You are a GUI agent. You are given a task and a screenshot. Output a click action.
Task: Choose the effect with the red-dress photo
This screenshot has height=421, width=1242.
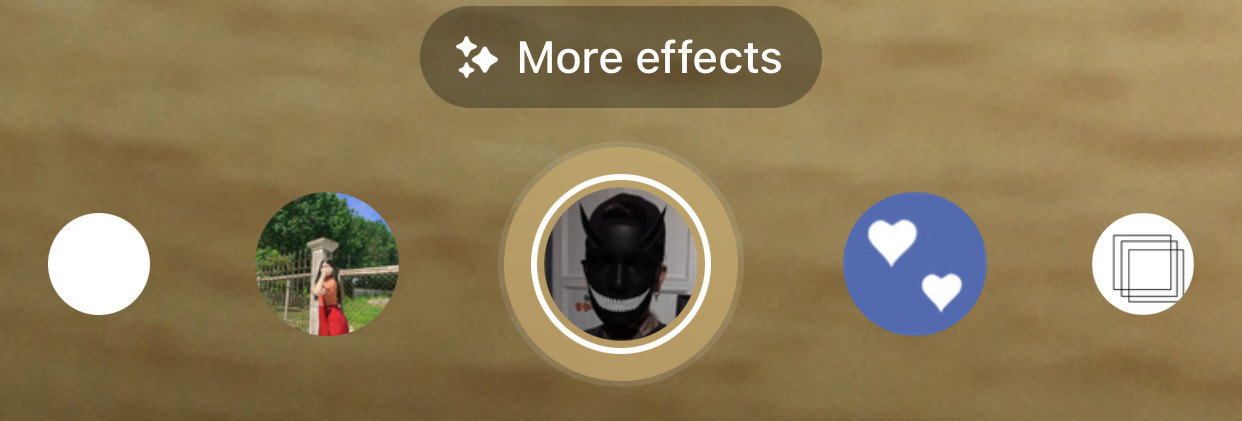(327, 264)
